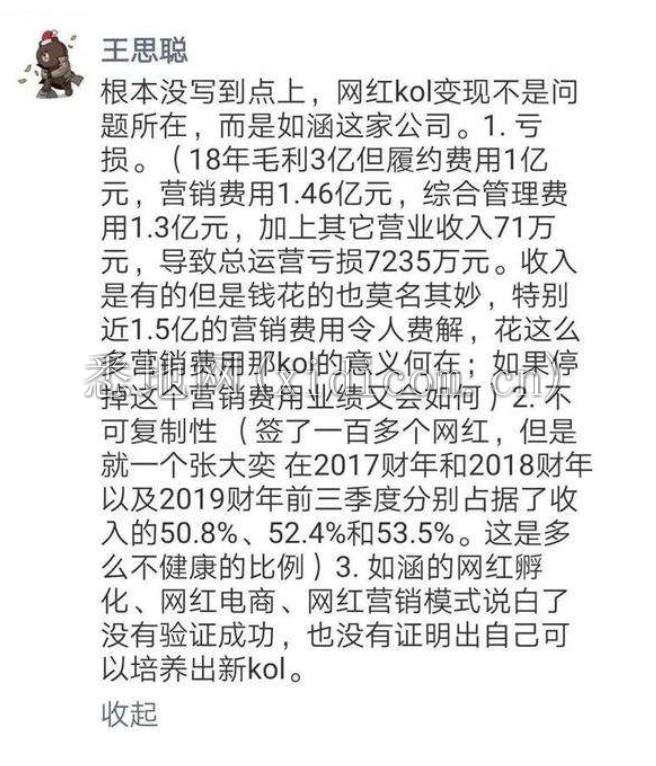Collapse the post with 收起
The height and width of the screenshot is (766, 656).
click(x=129, y=714)
